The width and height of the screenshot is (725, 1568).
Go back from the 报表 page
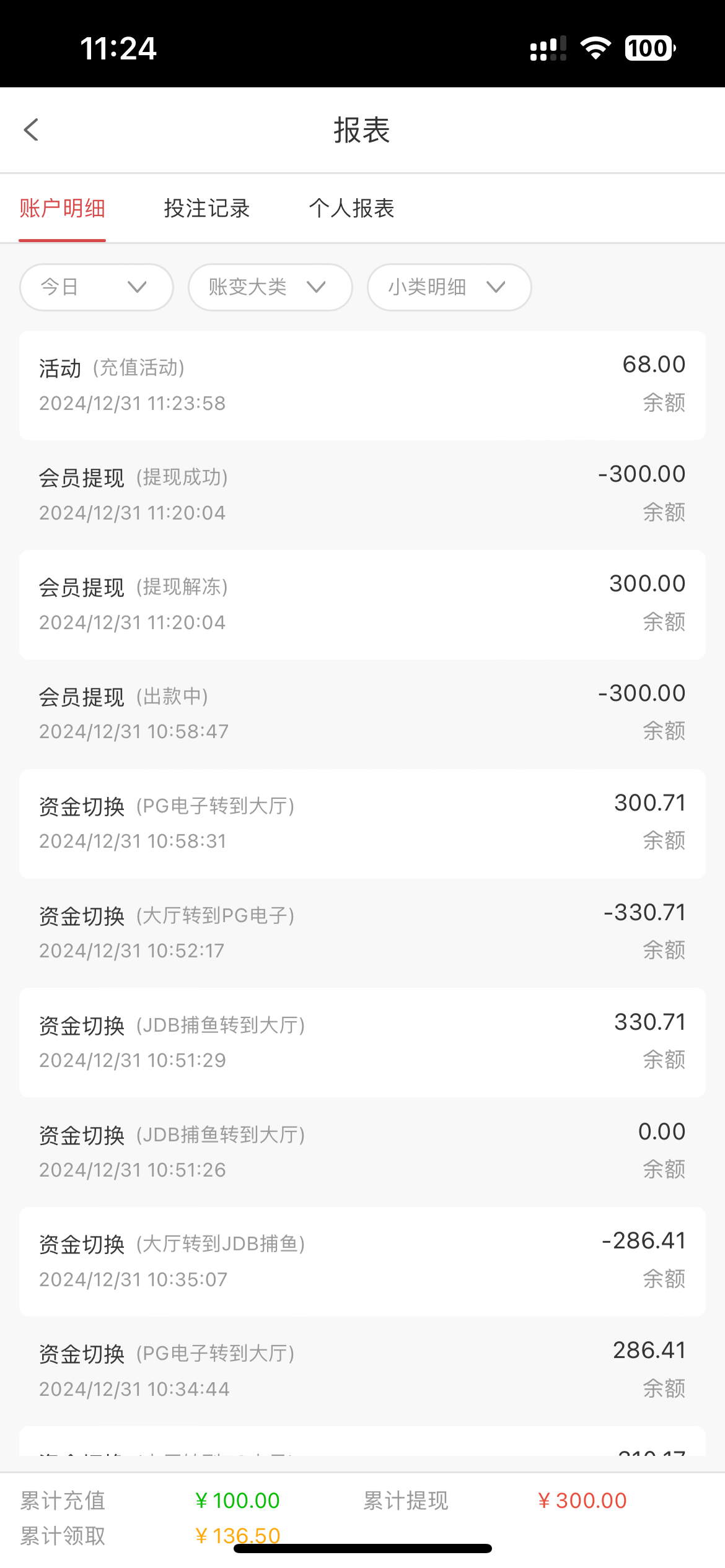click(31, 130)
